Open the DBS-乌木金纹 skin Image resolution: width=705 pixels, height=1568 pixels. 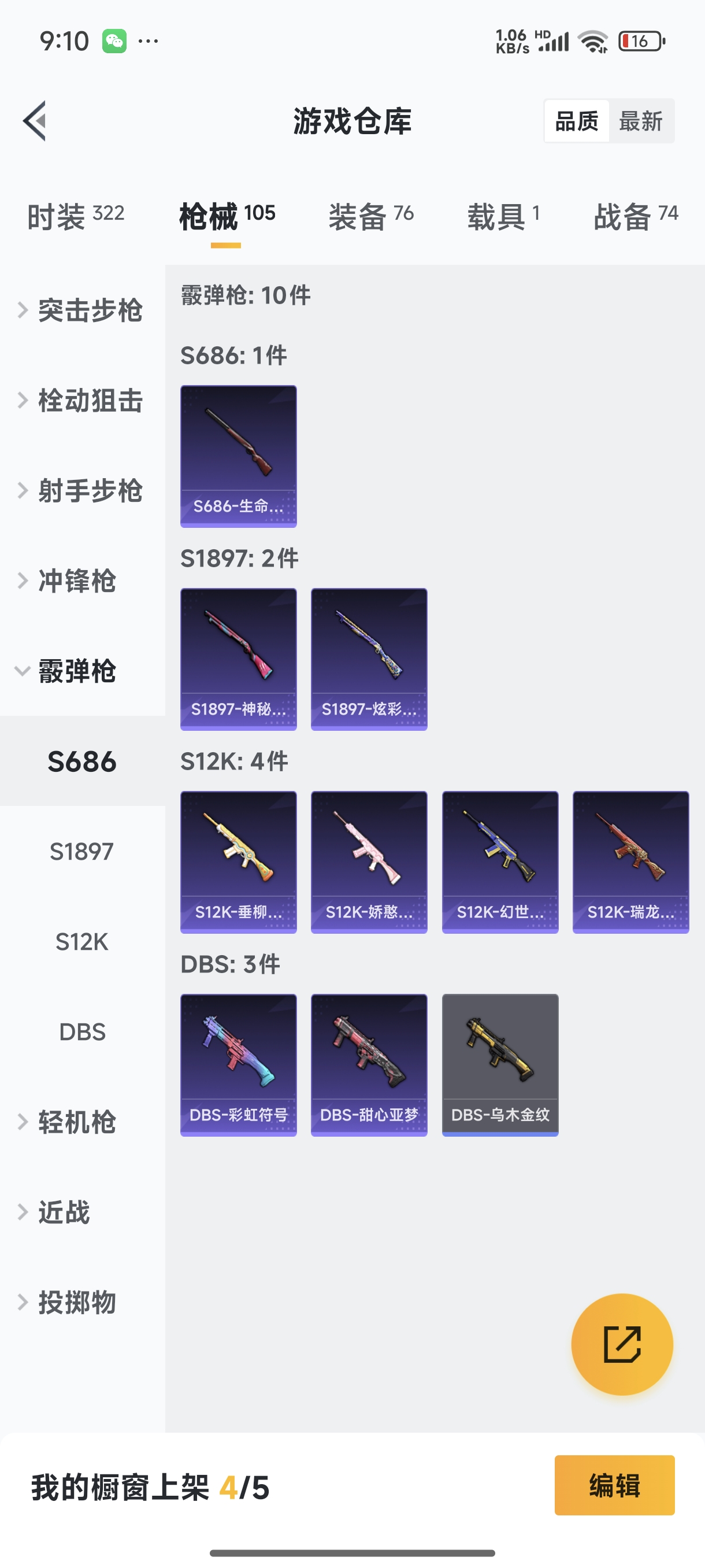tap(500, 1064)
